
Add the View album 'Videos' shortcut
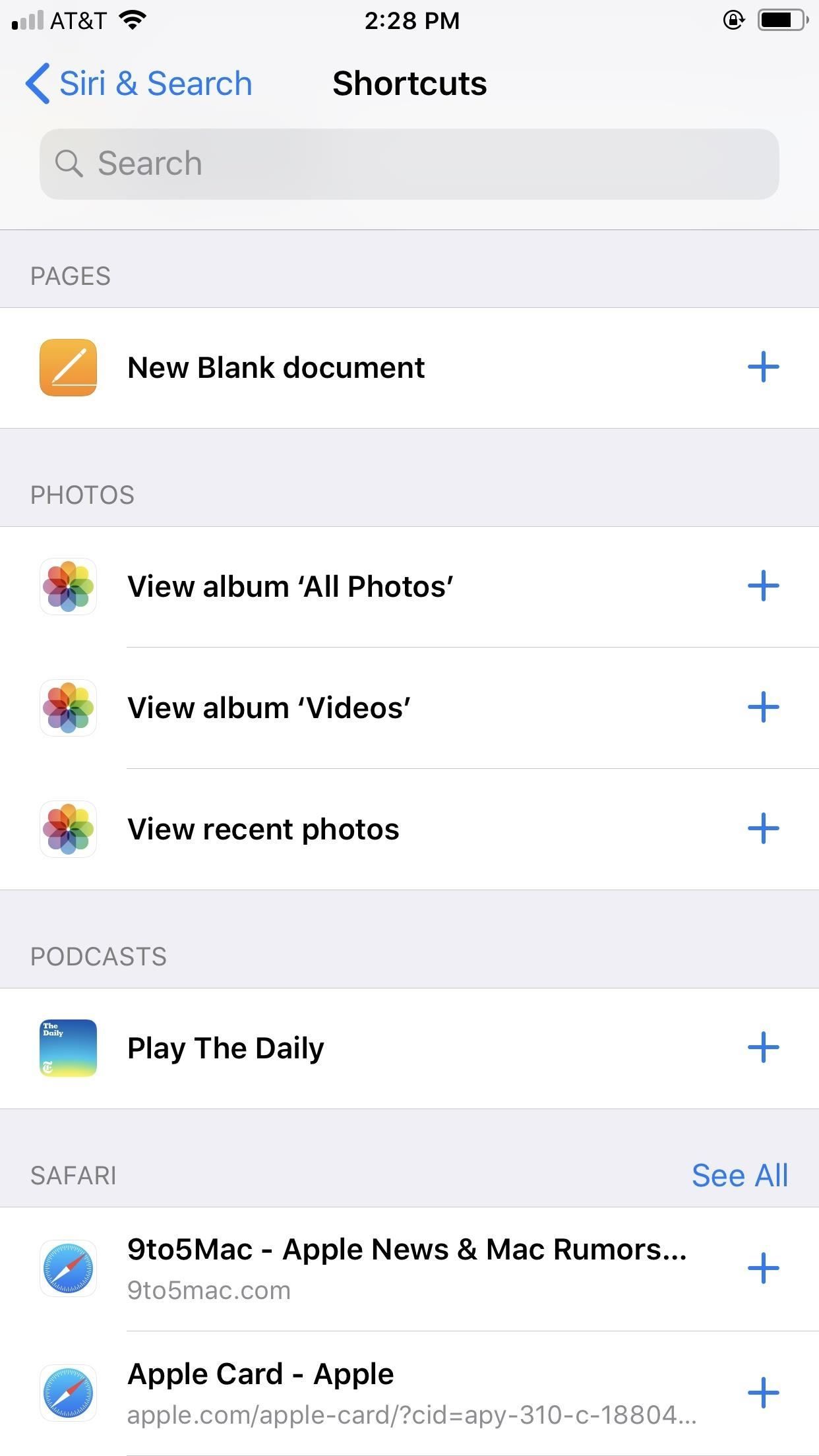pos(763,708)
